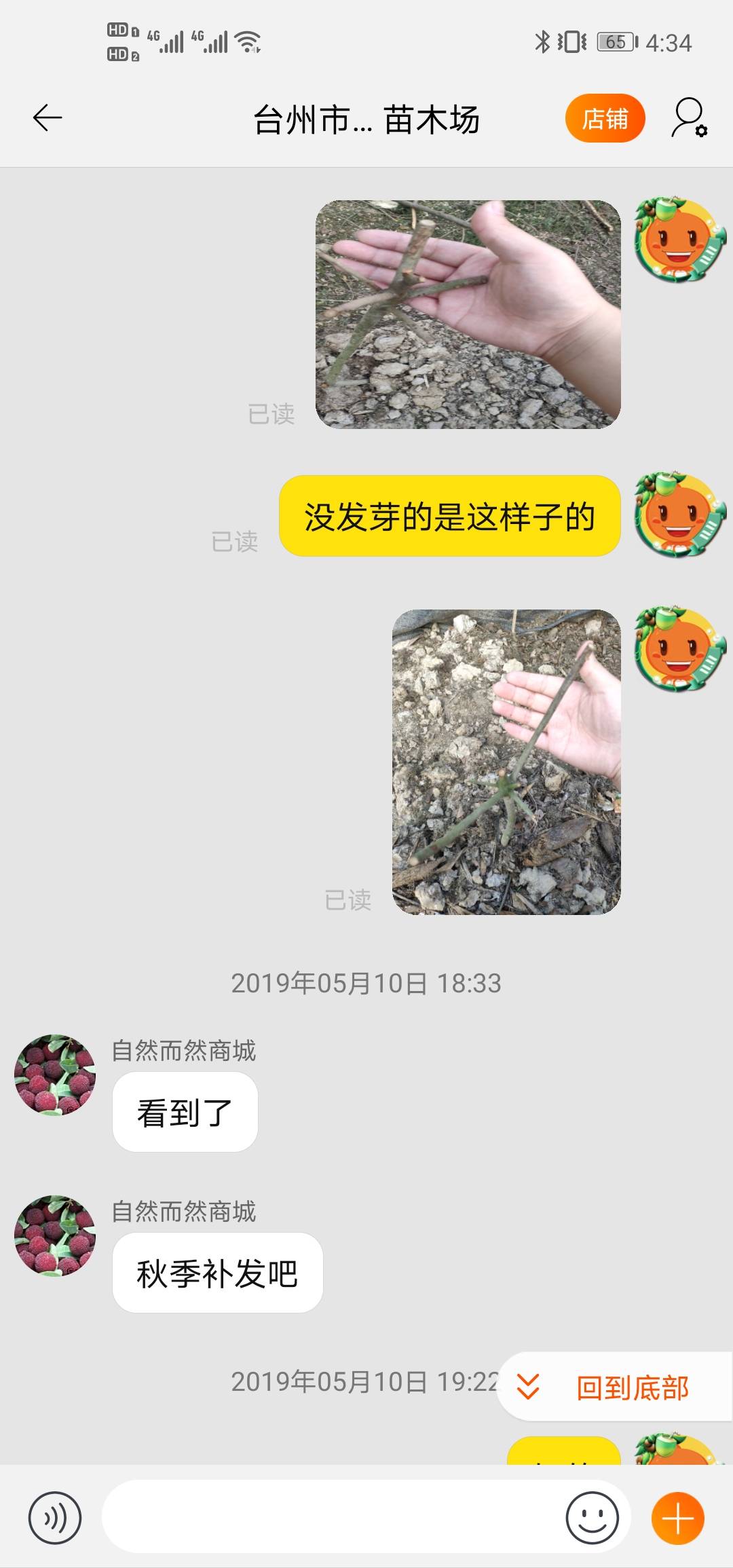The height and width of the screenshot is (1568, 733).
Task: View the first photo of hand holding twig
Action: pos(468,314)
